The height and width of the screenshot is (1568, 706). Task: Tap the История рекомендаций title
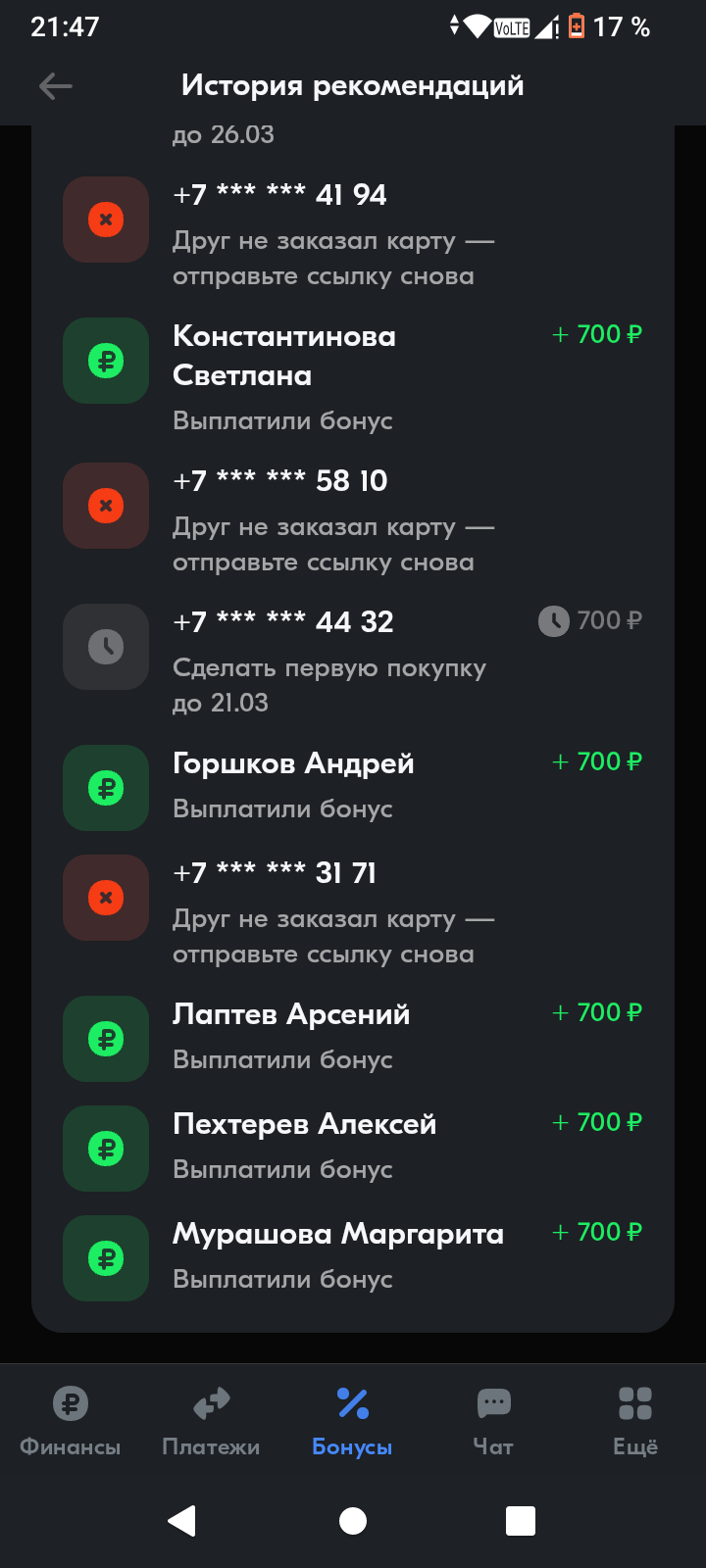(353, 85)
